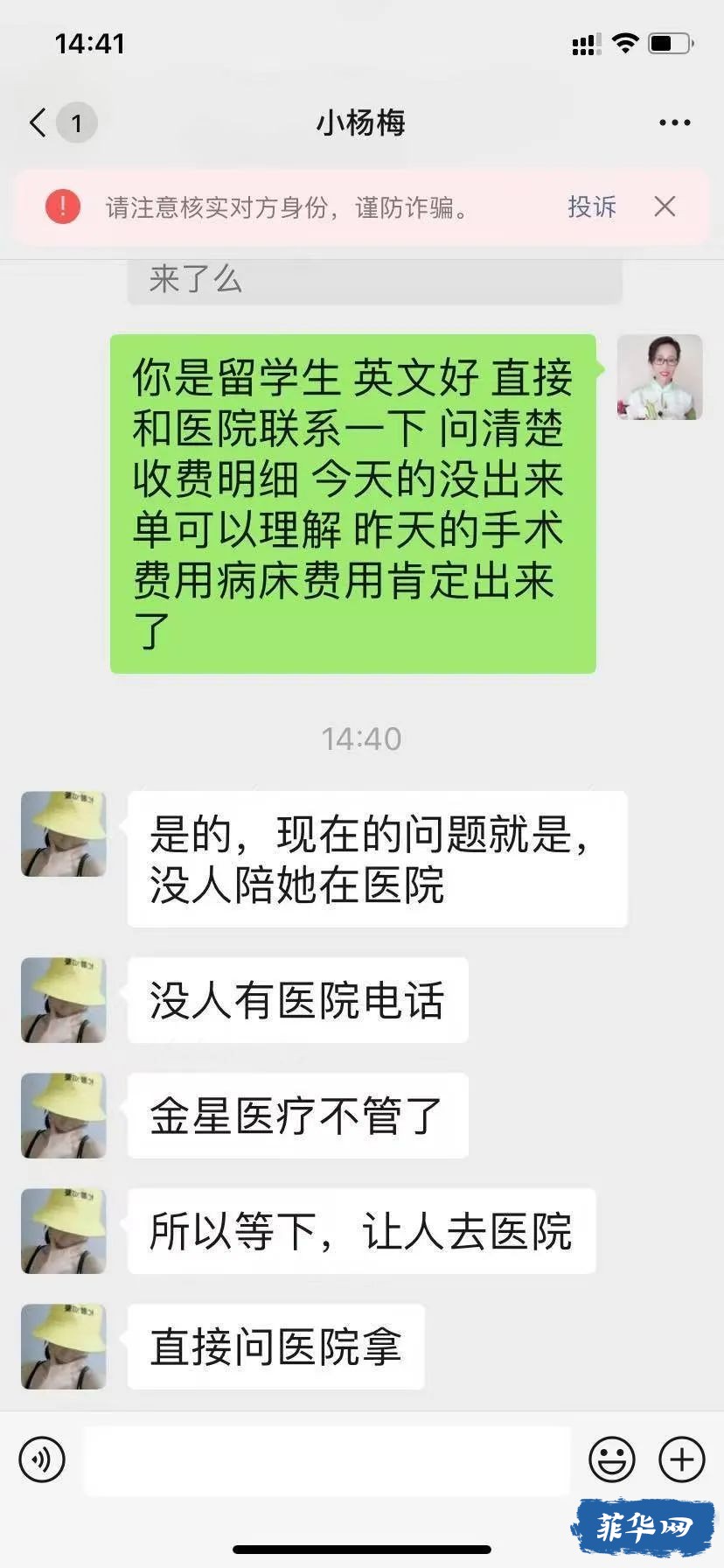Open the emoji sticker panel

(x=611, y=1459)
